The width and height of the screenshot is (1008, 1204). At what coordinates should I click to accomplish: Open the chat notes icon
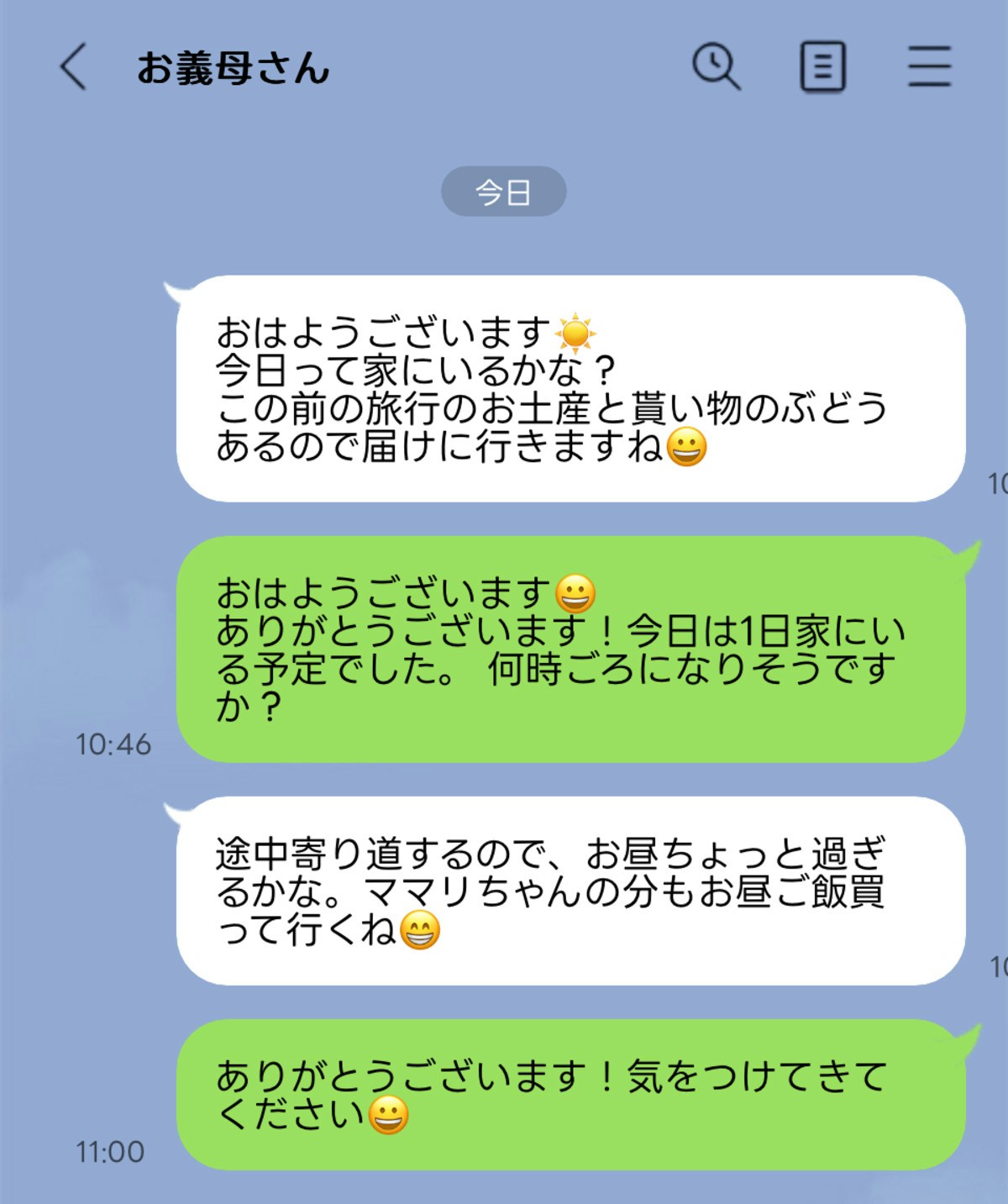[x=822, y=67]
